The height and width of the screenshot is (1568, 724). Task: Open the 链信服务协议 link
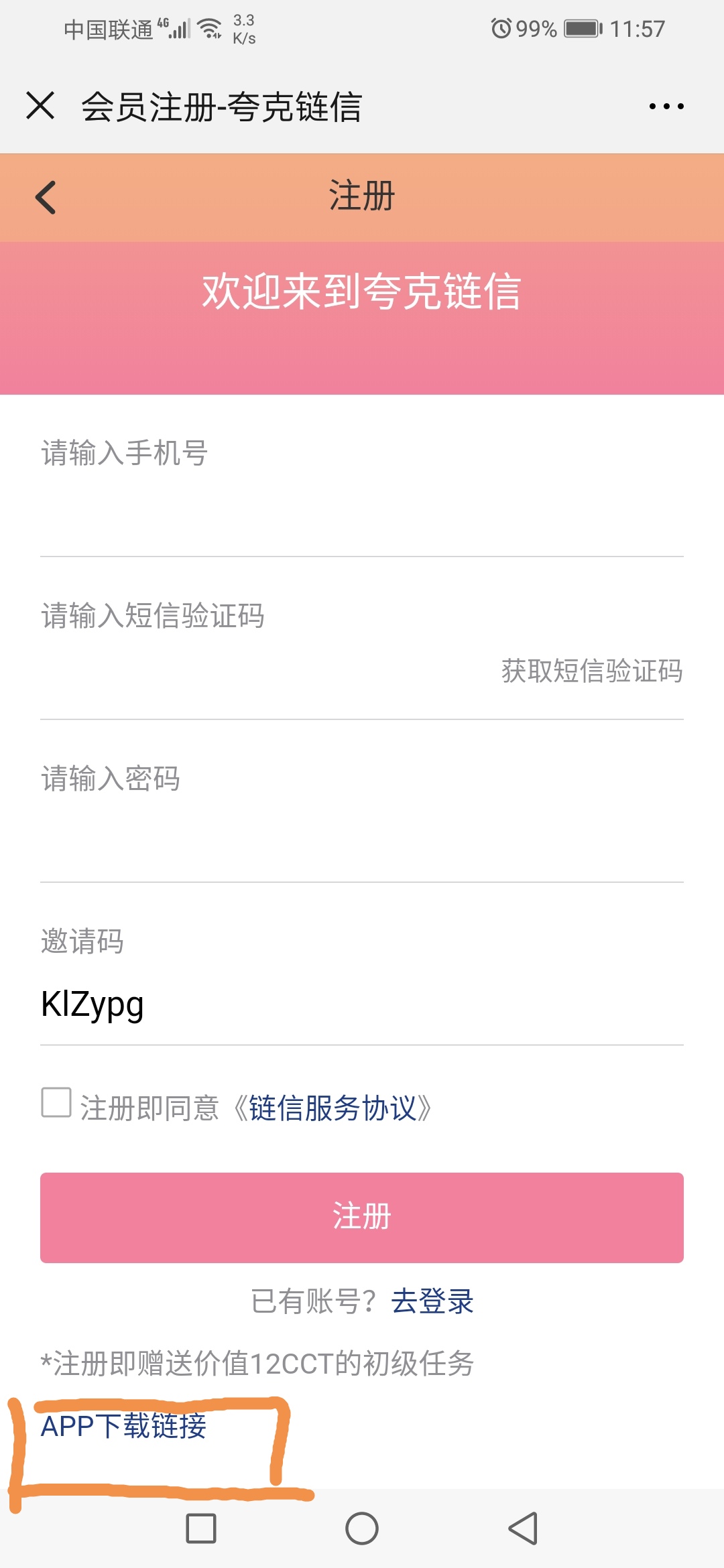tap(333, 1108)
